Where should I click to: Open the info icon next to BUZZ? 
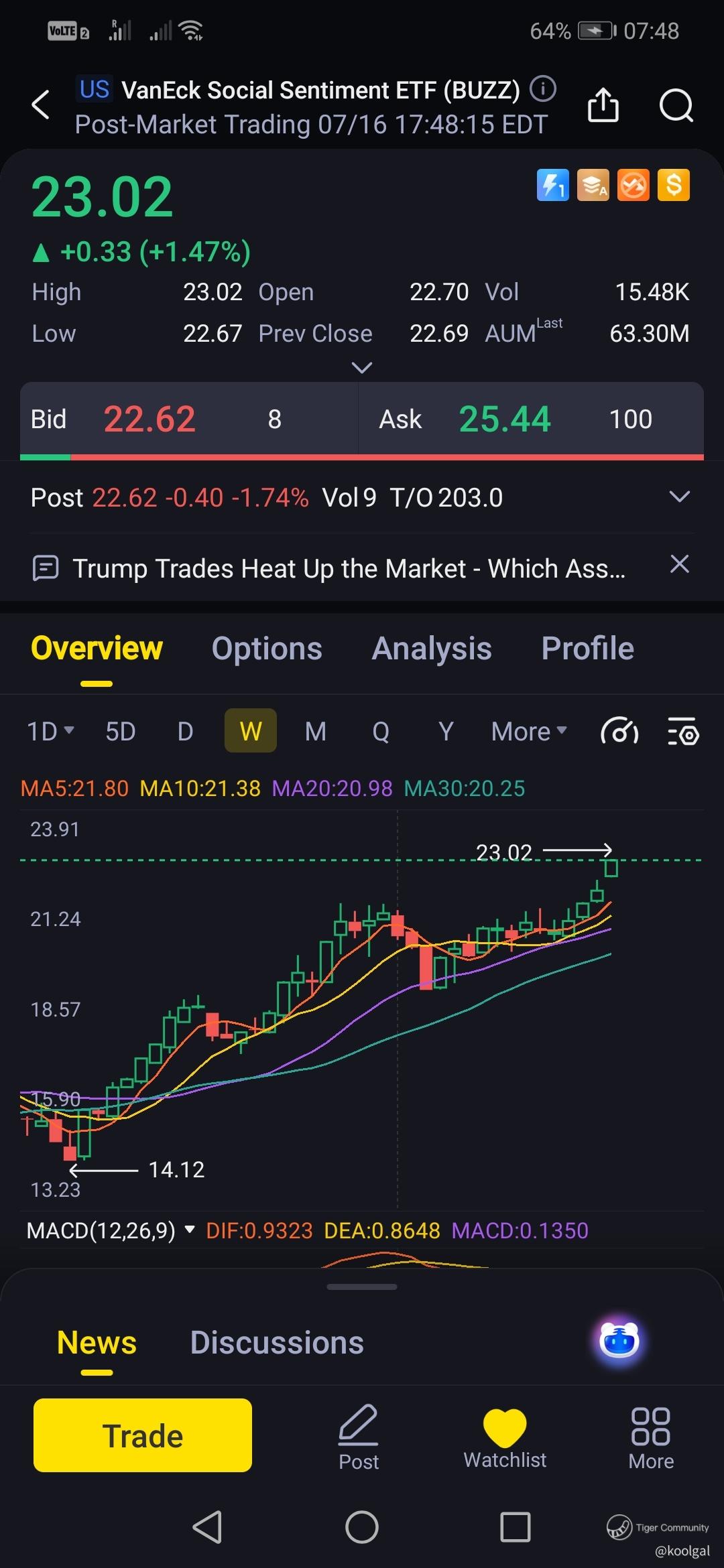pos(543,89)
